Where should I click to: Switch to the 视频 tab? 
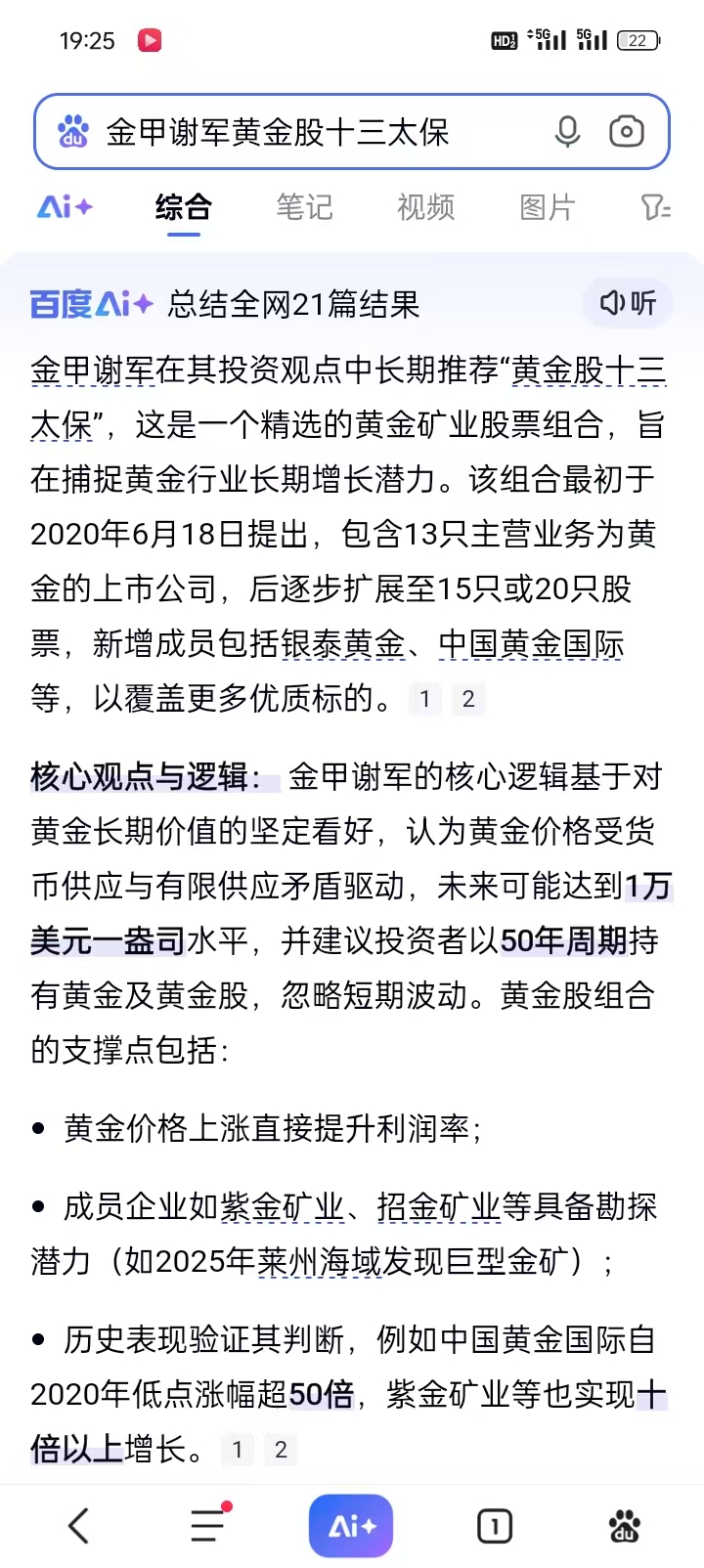pyautogui.click(x=425, y=207)
